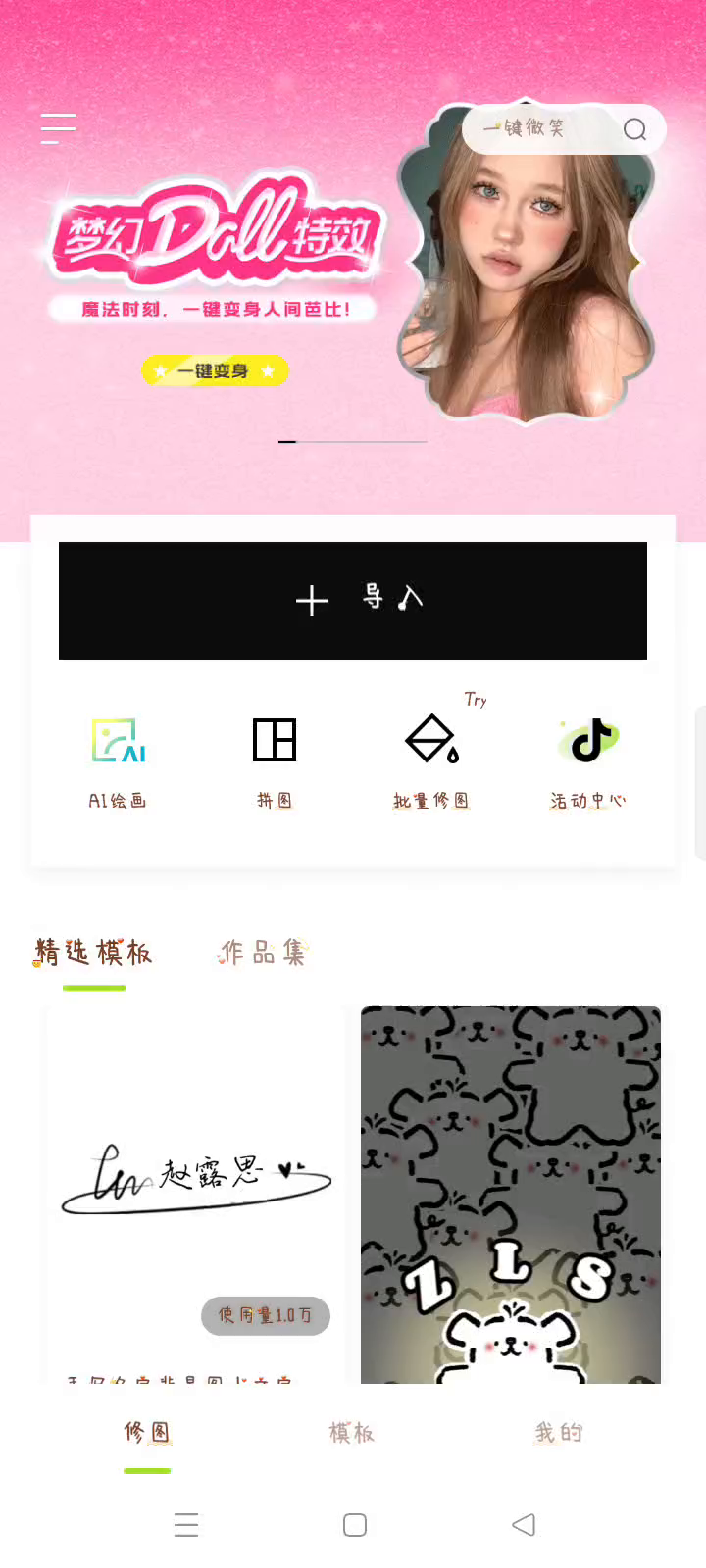Open the hamburger menu

(58, 128)
